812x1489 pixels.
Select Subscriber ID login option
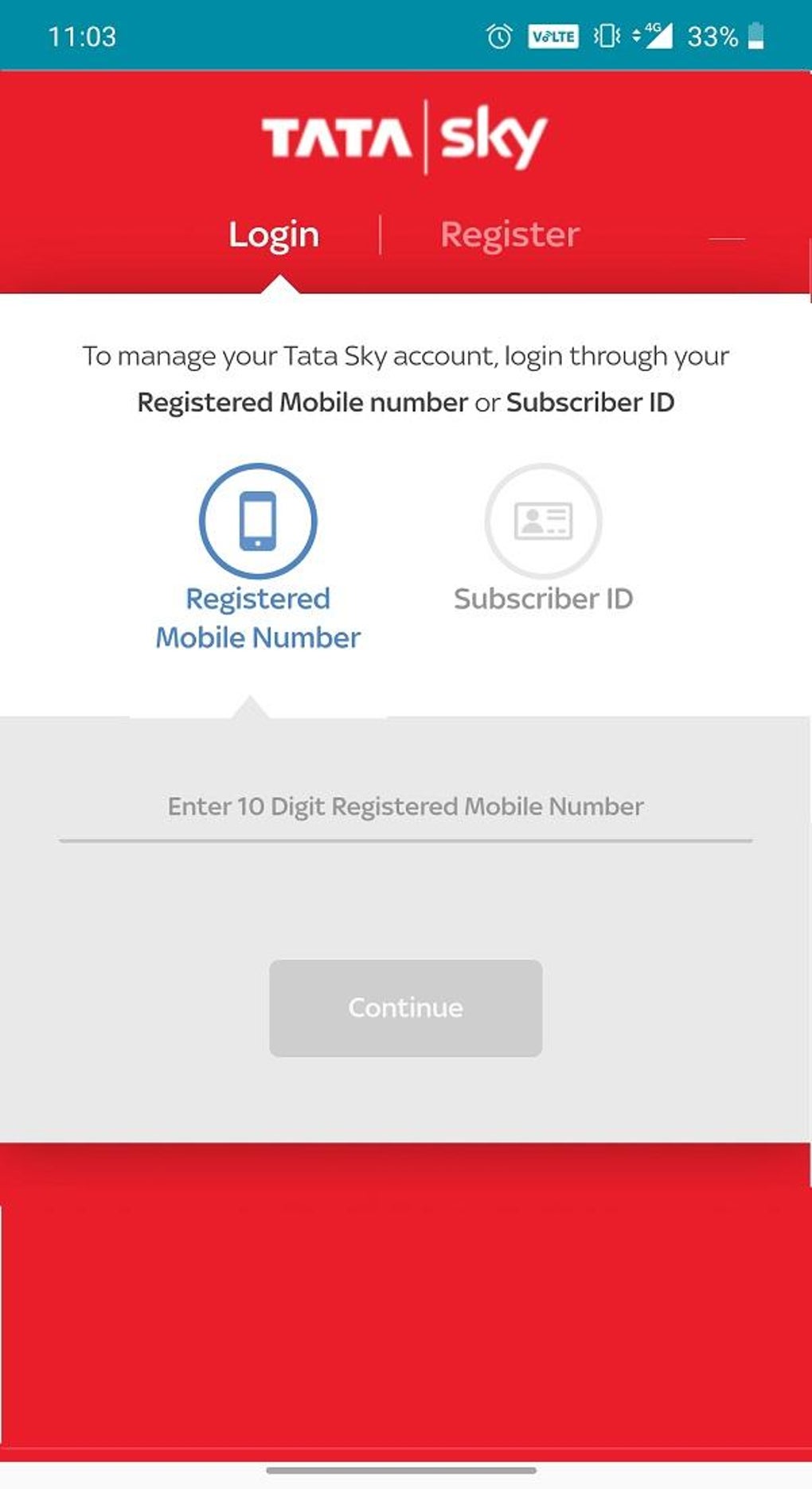point(543,539)
